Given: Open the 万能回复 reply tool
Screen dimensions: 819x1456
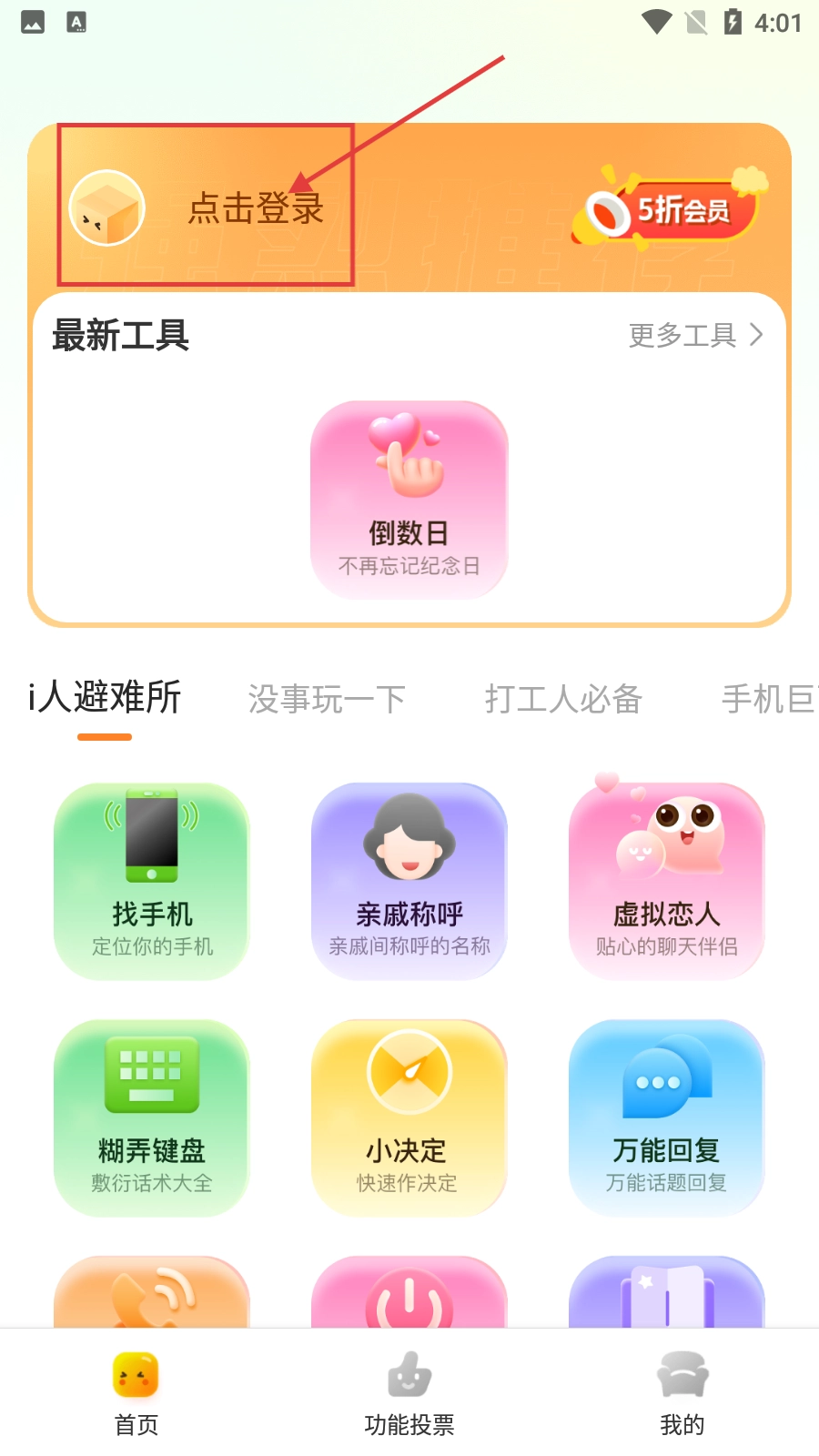Looking at the screenshot, I should pyautogui.click(x=666, y=1117).
